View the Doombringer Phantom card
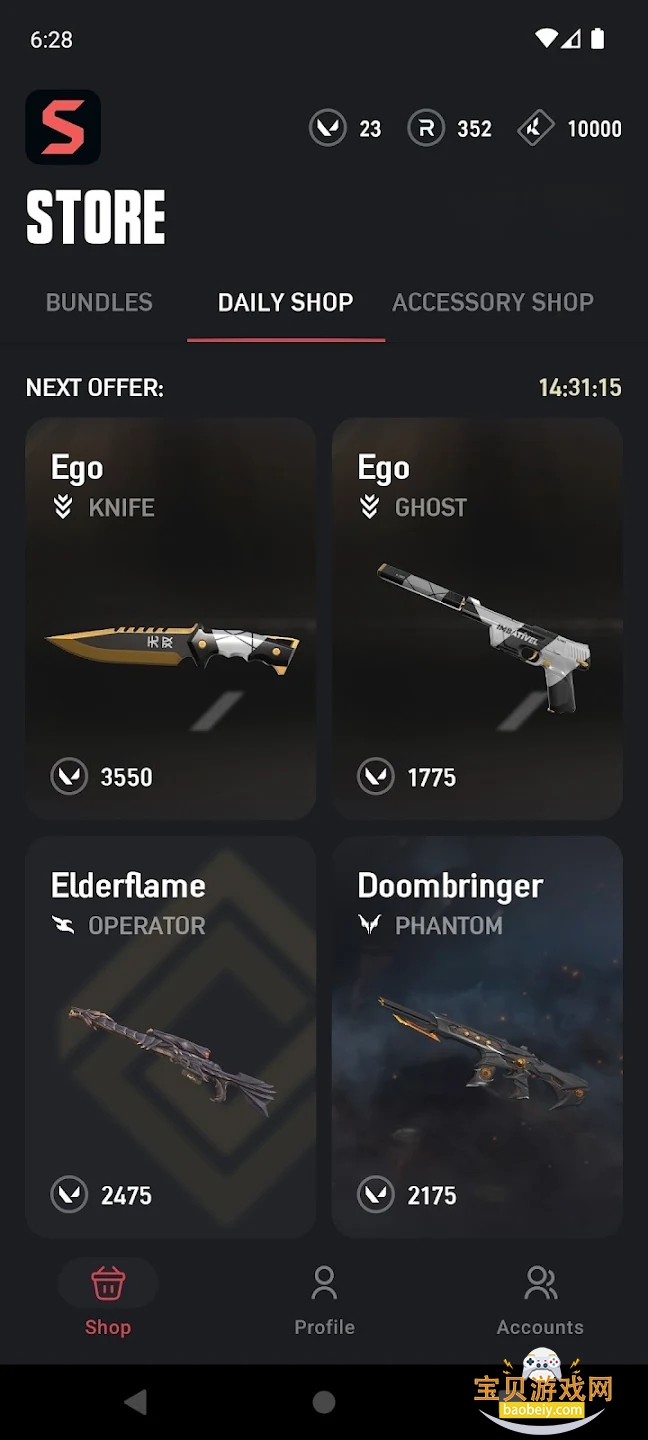 coord(477,1036)
